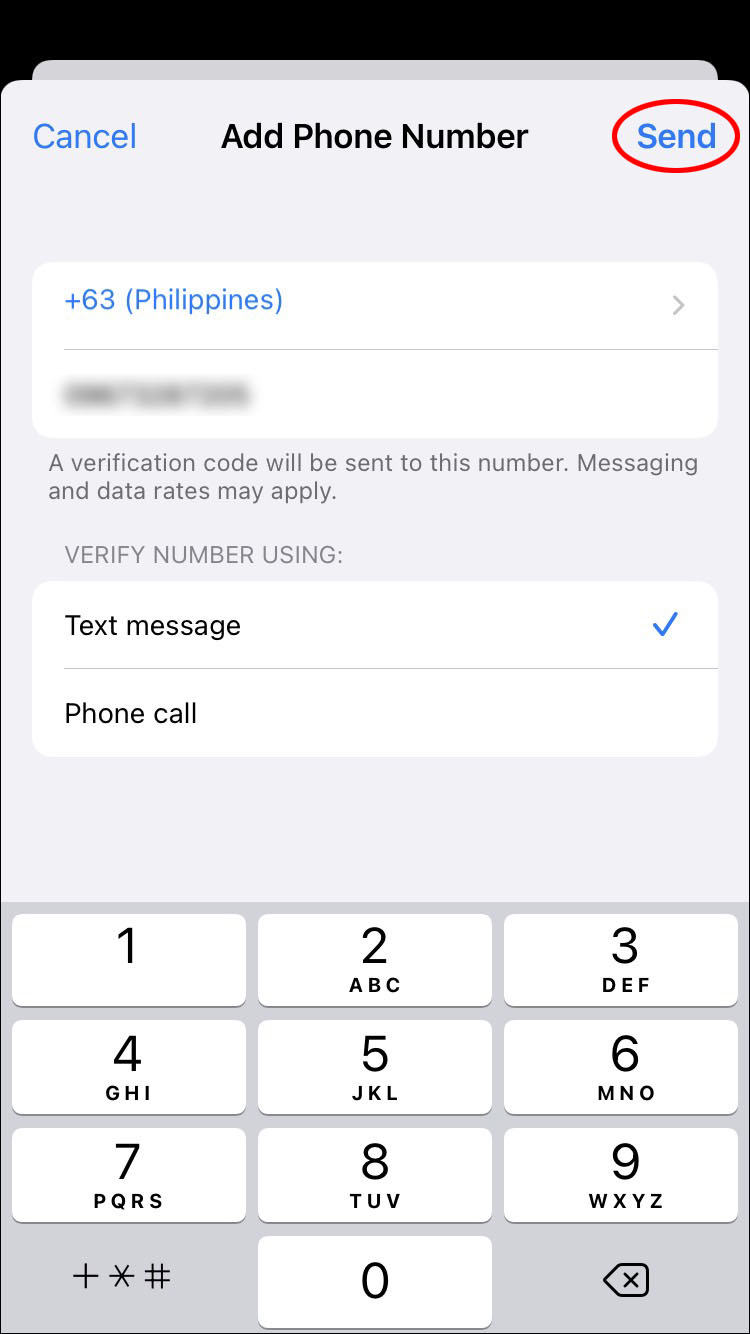Choose Phone call verification

click(x=374, y=713)
